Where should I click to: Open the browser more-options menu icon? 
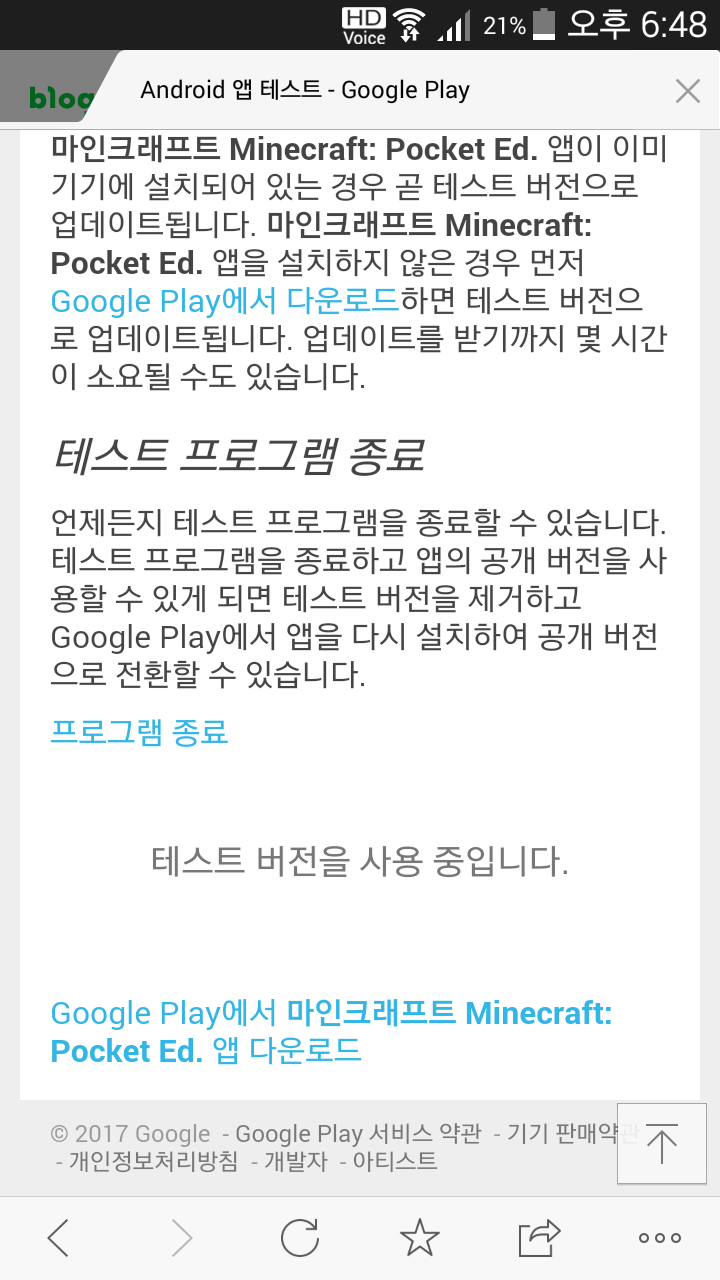point(658,1237)
